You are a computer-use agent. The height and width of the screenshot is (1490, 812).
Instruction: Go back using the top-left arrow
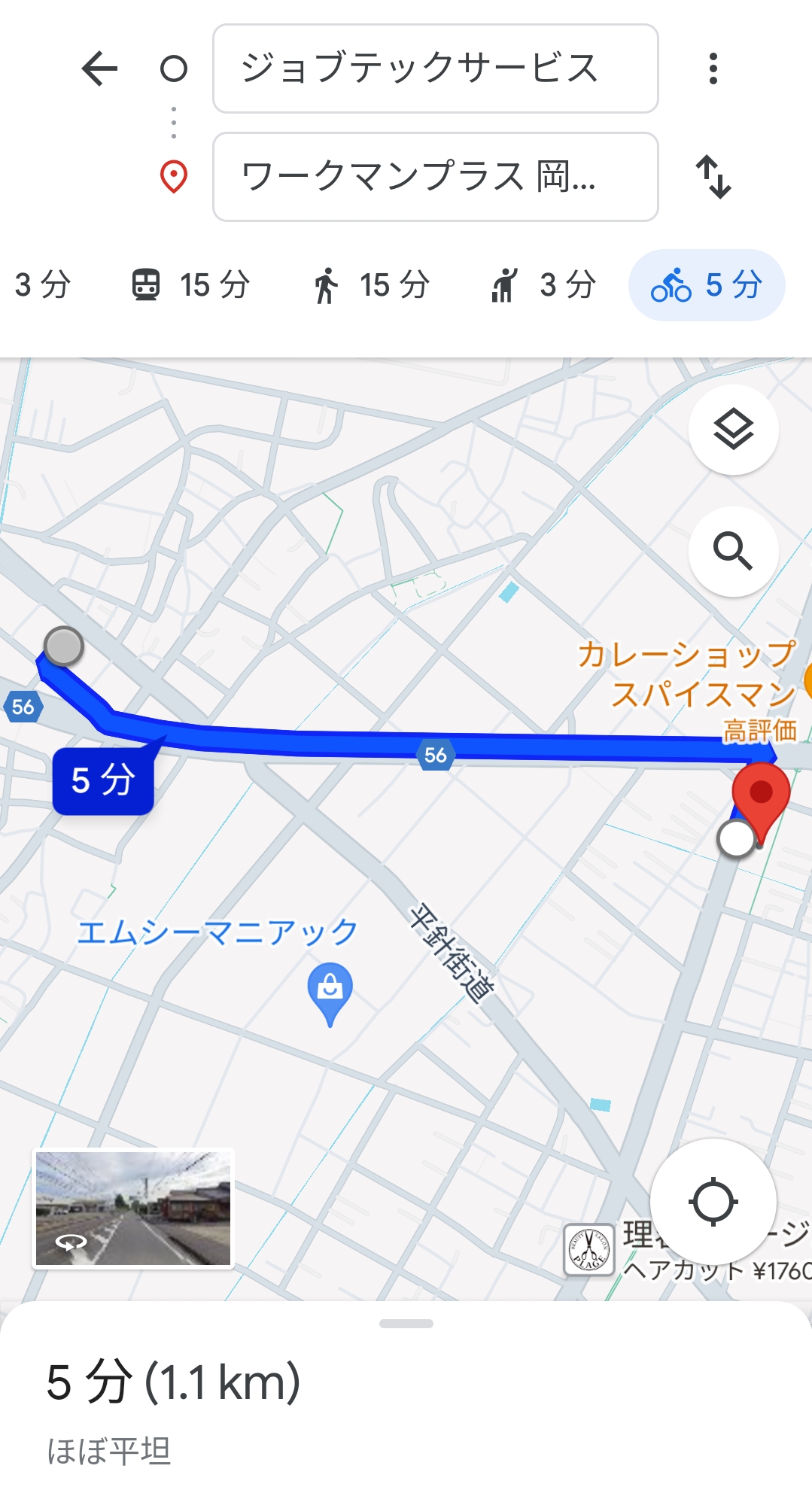click(99, 68)
